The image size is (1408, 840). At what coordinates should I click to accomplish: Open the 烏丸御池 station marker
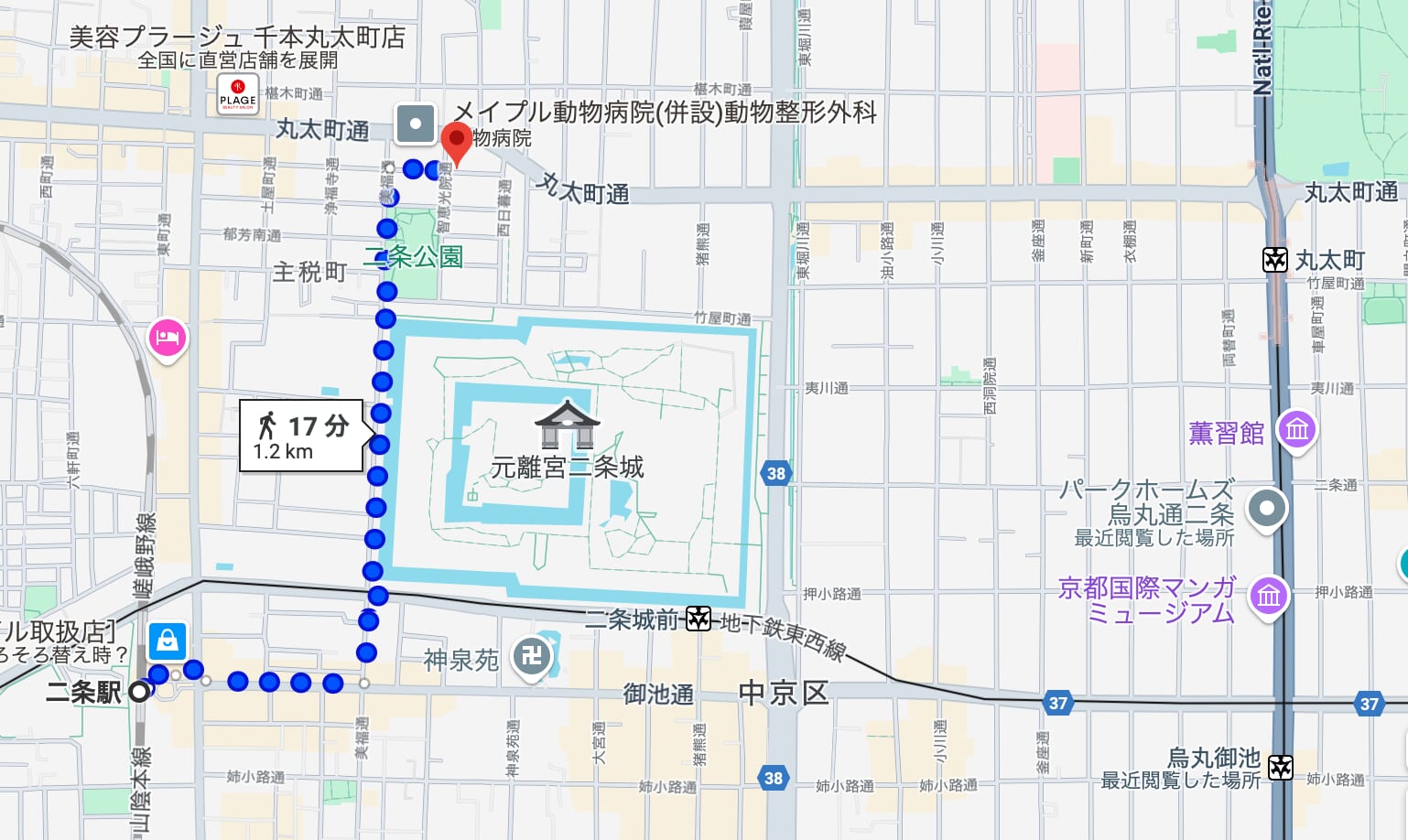(x=1280, y=767)
